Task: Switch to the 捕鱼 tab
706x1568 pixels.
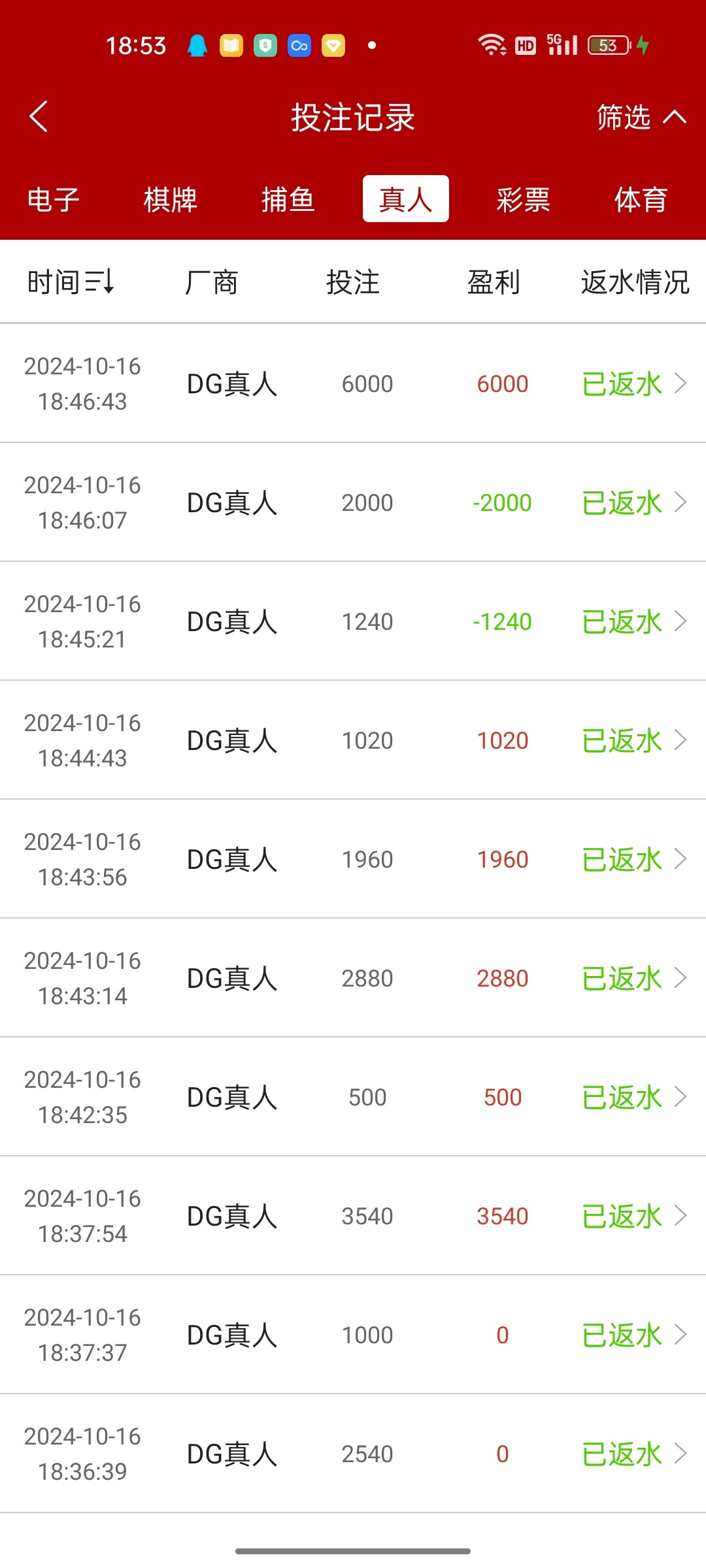Action: [288, 199]
